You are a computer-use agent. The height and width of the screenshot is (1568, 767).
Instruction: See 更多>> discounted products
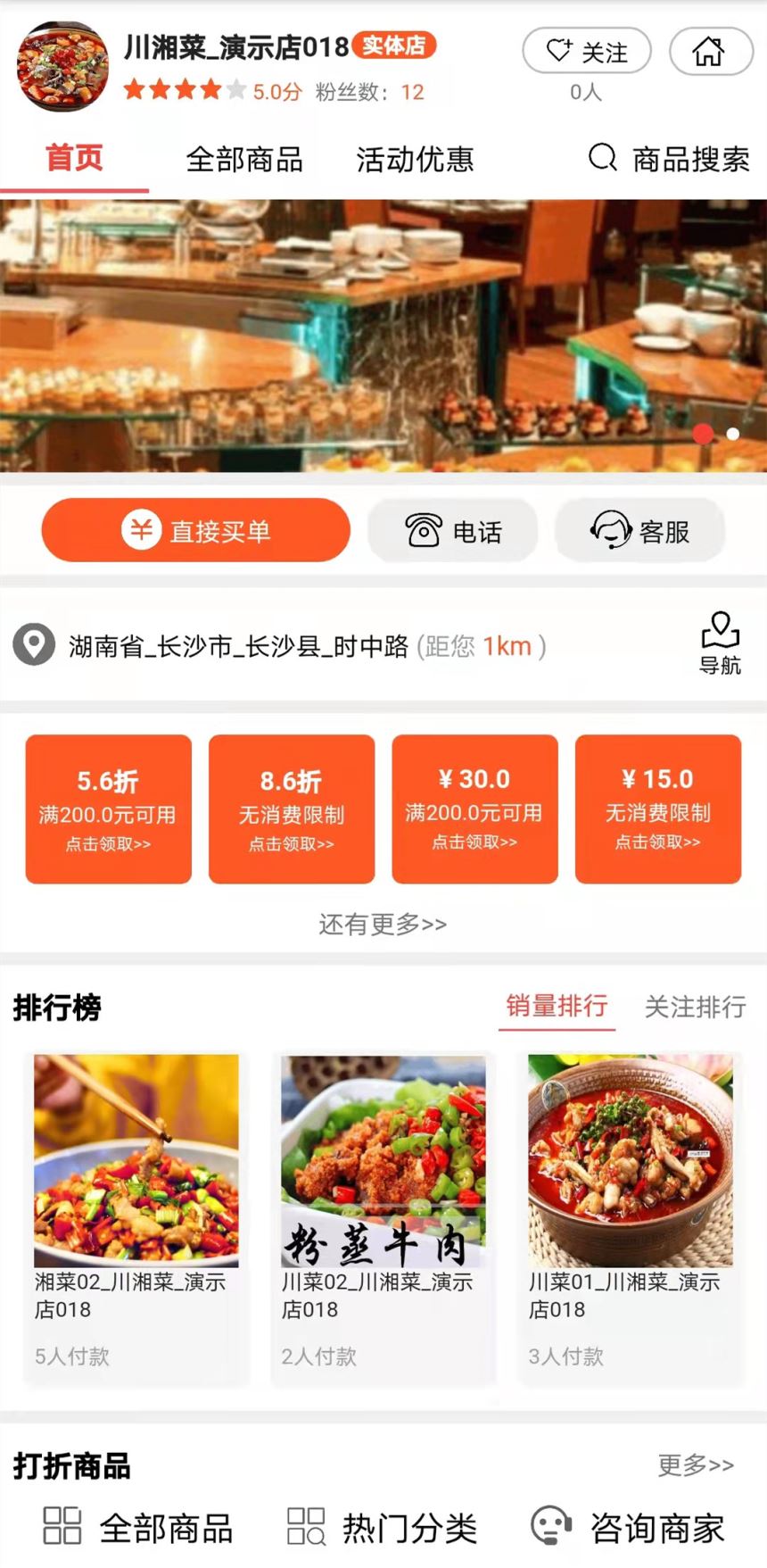click(x=696, y=1464)
